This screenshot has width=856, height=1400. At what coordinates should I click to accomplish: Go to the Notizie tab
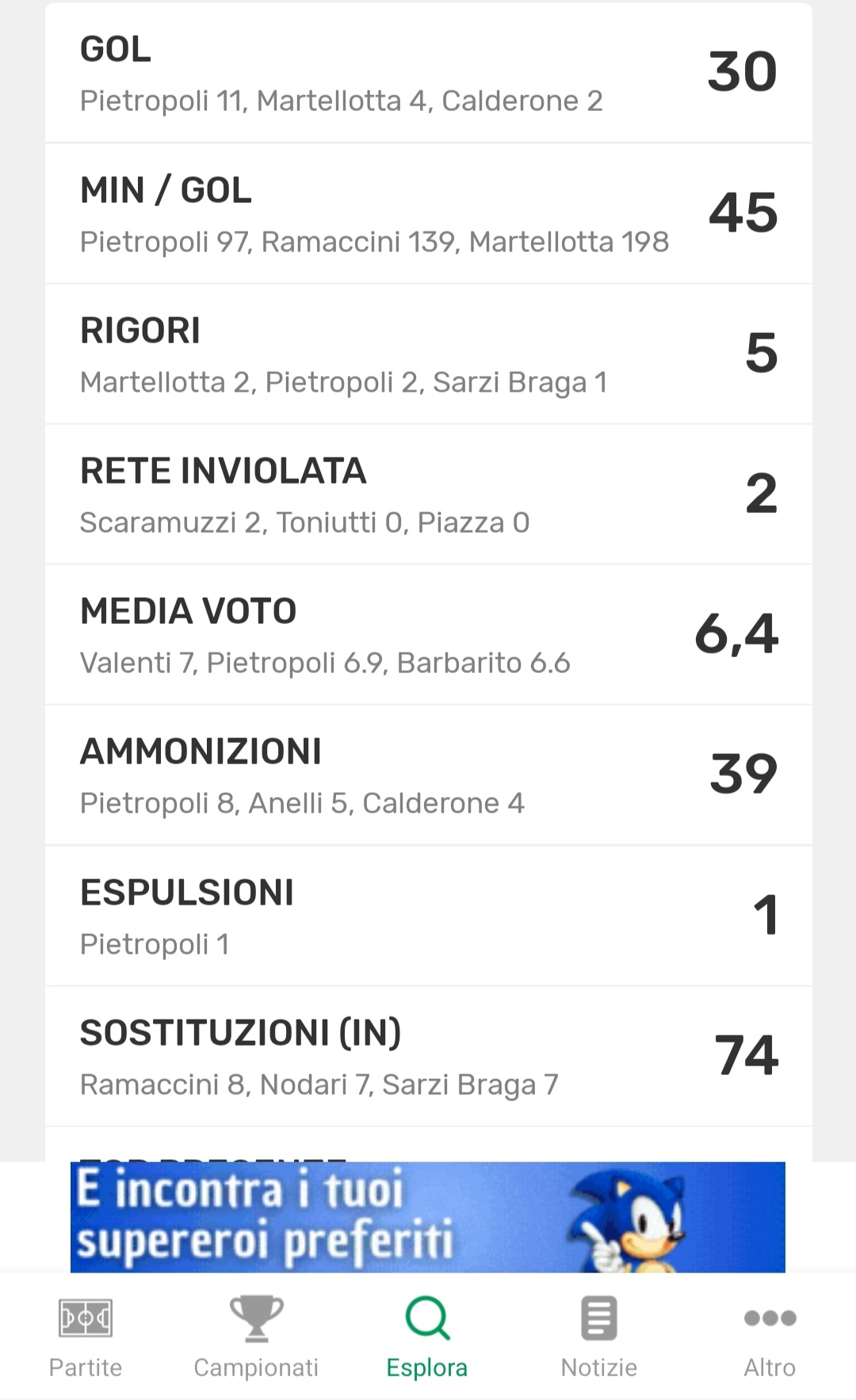tap(598, 1337)
